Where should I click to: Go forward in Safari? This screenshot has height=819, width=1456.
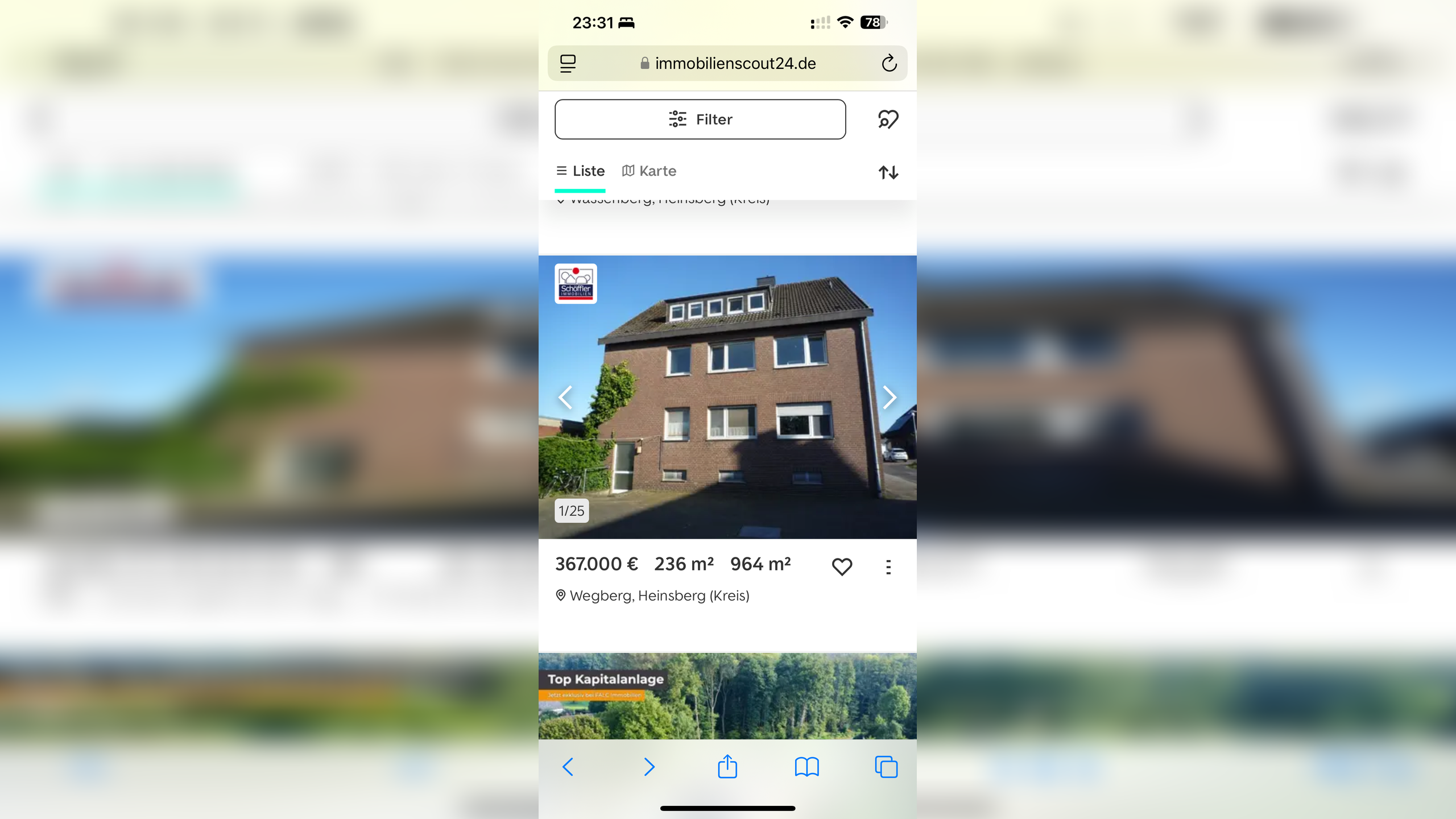[648, 767]
